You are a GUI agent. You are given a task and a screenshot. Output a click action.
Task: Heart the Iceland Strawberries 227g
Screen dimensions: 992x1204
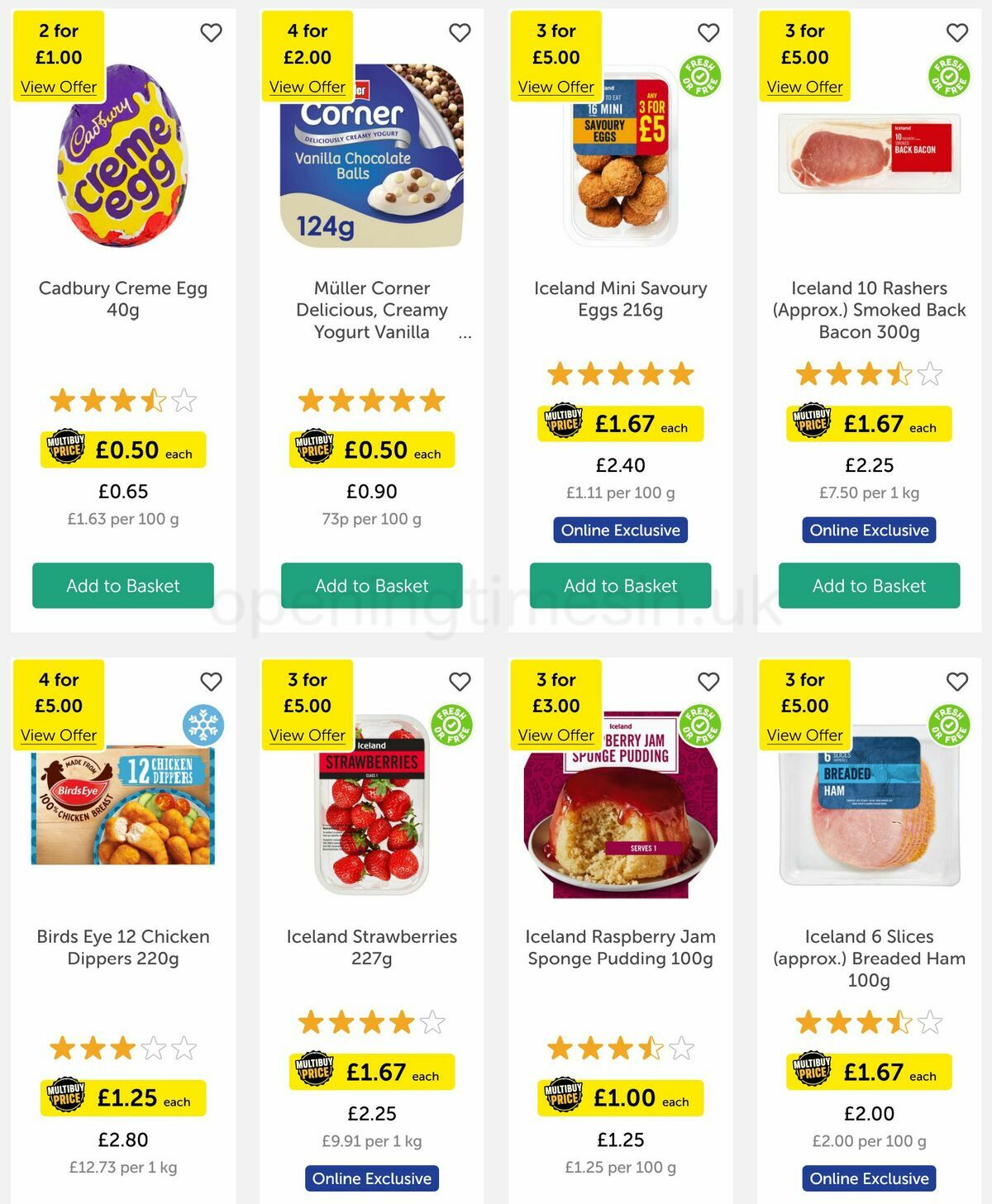460,682
